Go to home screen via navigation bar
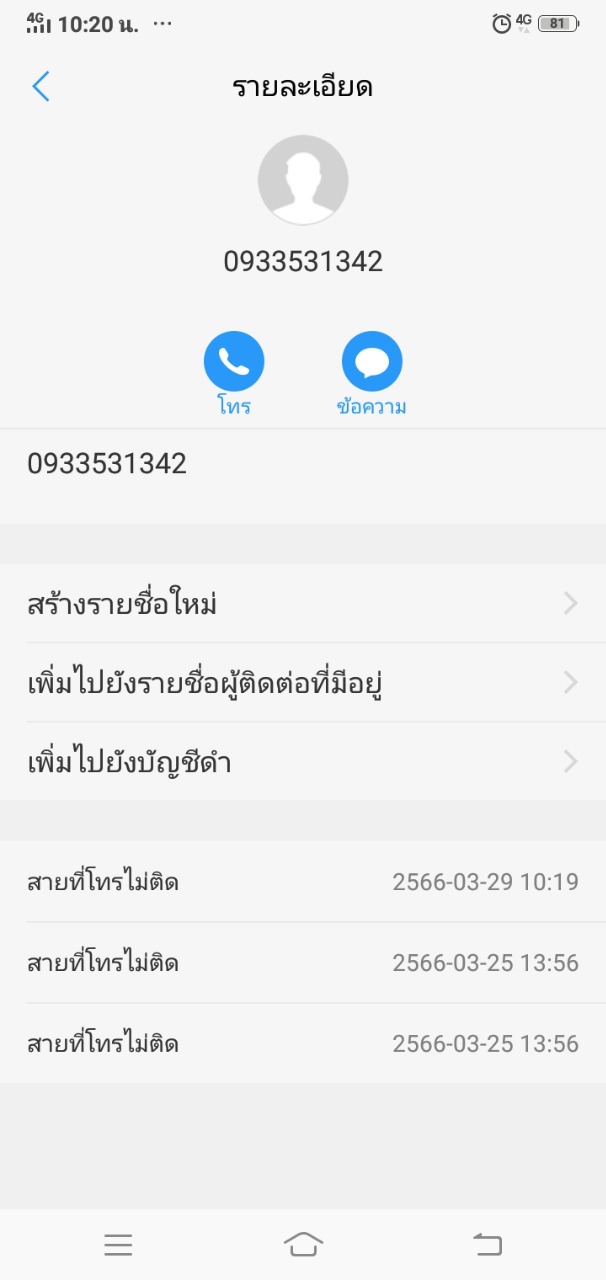The image size is (606, 1280). click(303, 1244)
